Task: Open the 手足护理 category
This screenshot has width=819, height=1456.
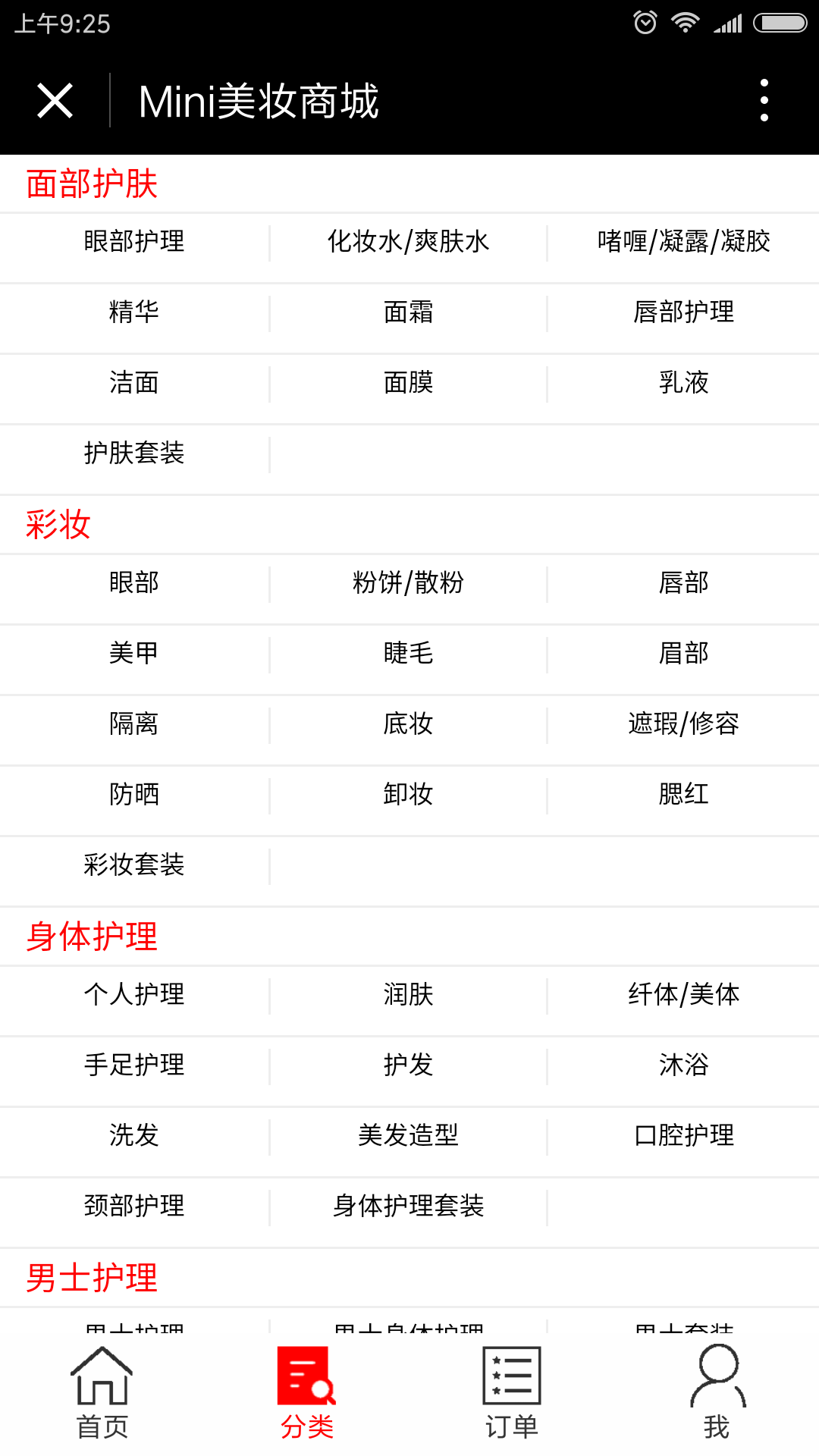Action: coord(134,1065)
